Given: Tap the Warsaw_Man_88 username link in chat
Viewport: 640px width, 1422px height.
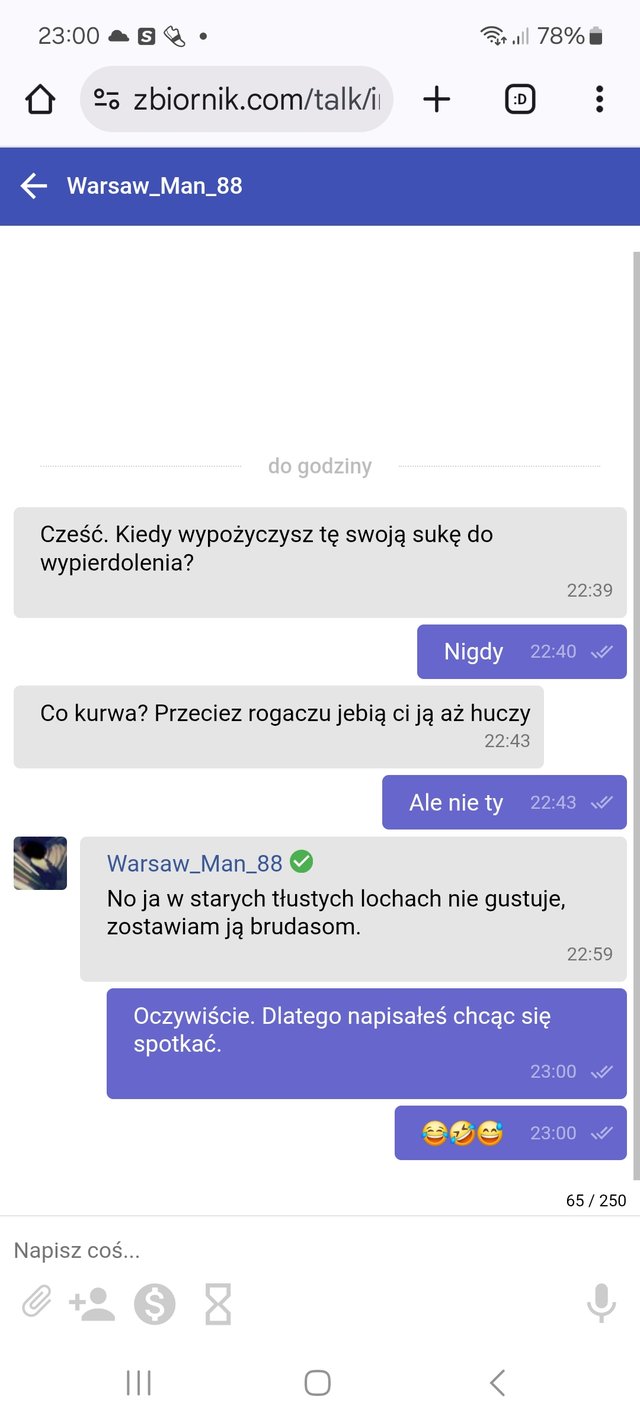Looking at the screenshot, I should pos(195,863).
